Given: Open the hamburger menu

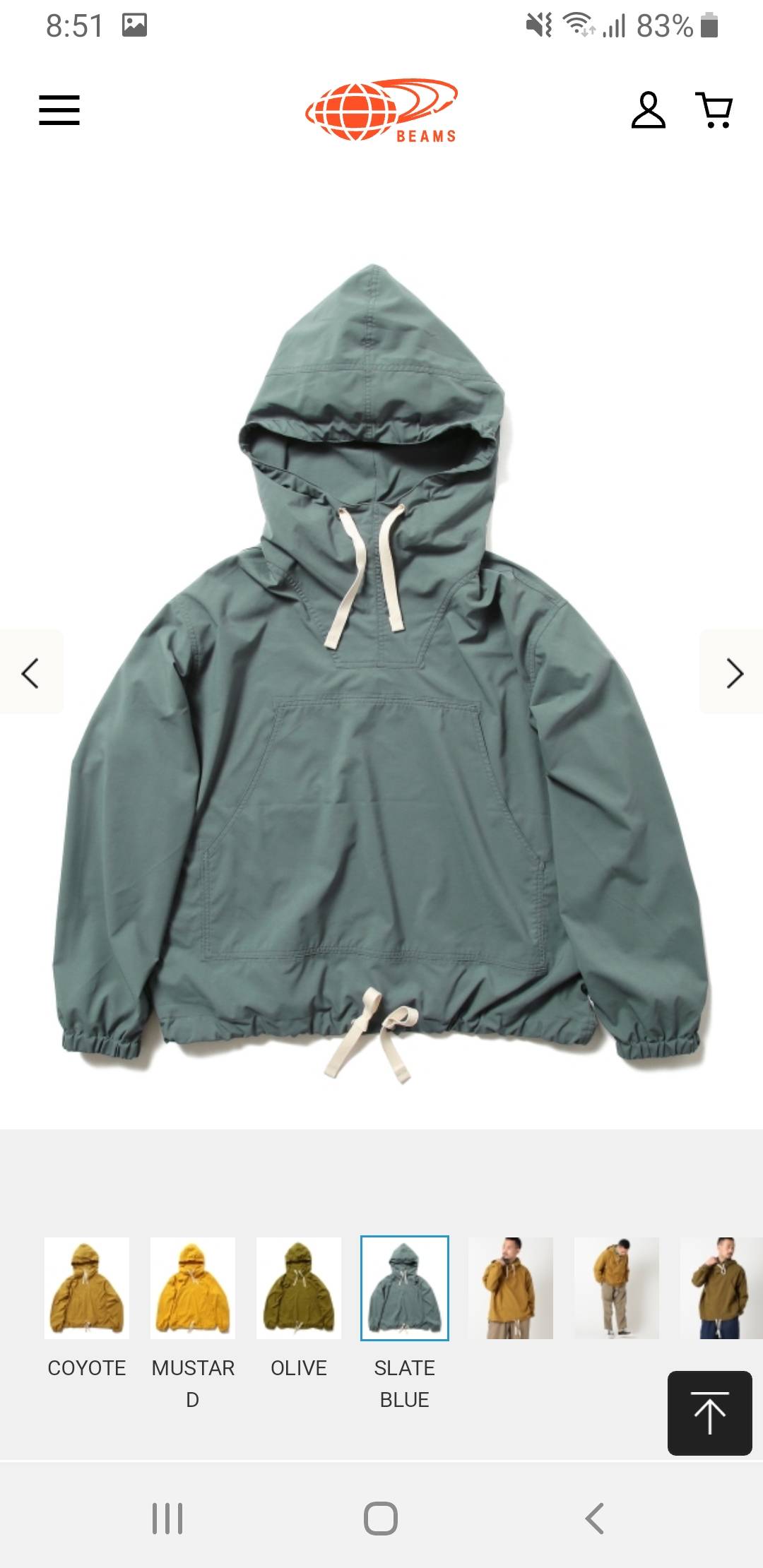Looking at the screenshot, I should click(x=59, y=110).
